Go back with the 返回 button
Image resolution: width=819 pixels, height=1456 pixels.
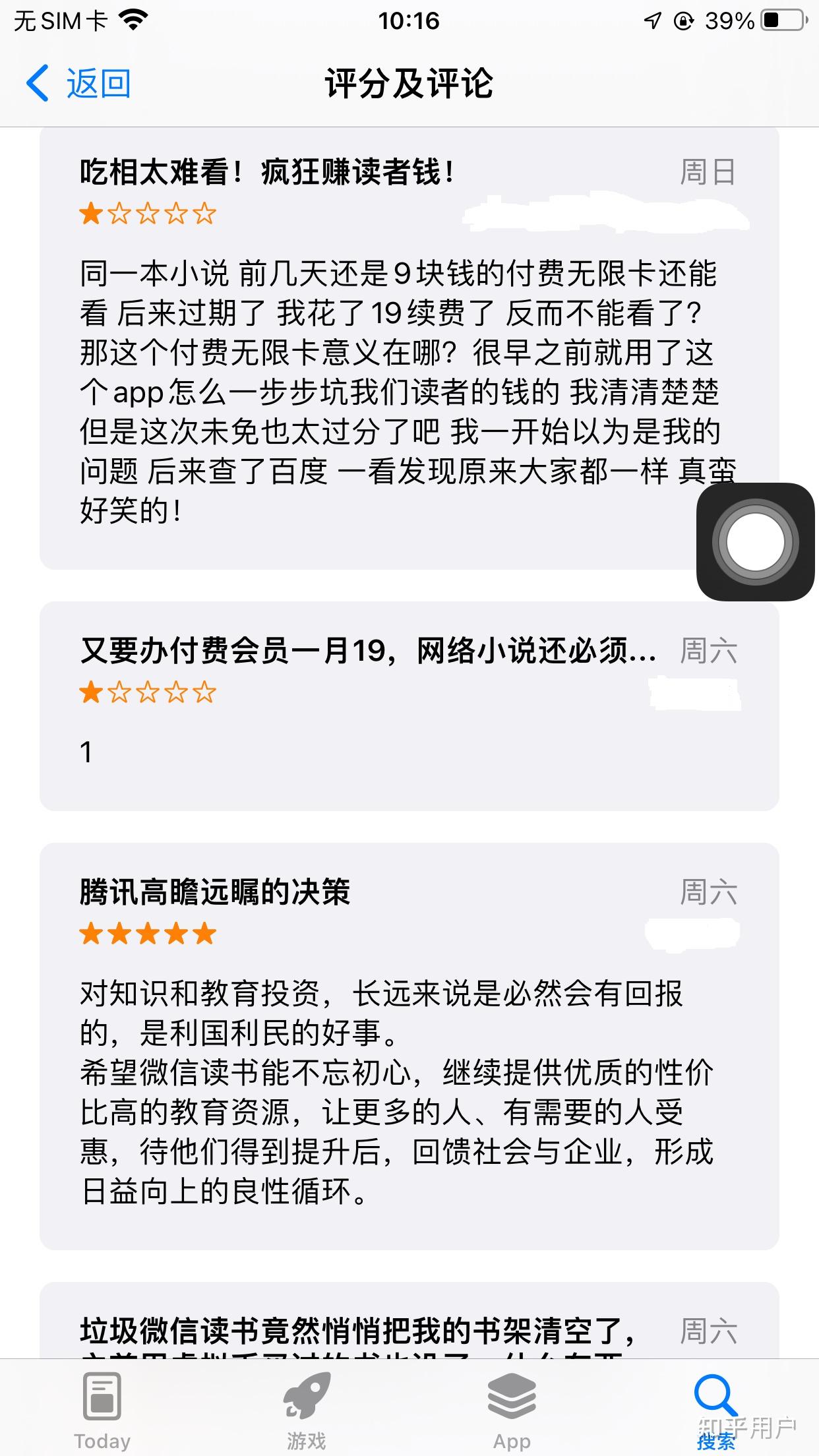coord(79,84)
